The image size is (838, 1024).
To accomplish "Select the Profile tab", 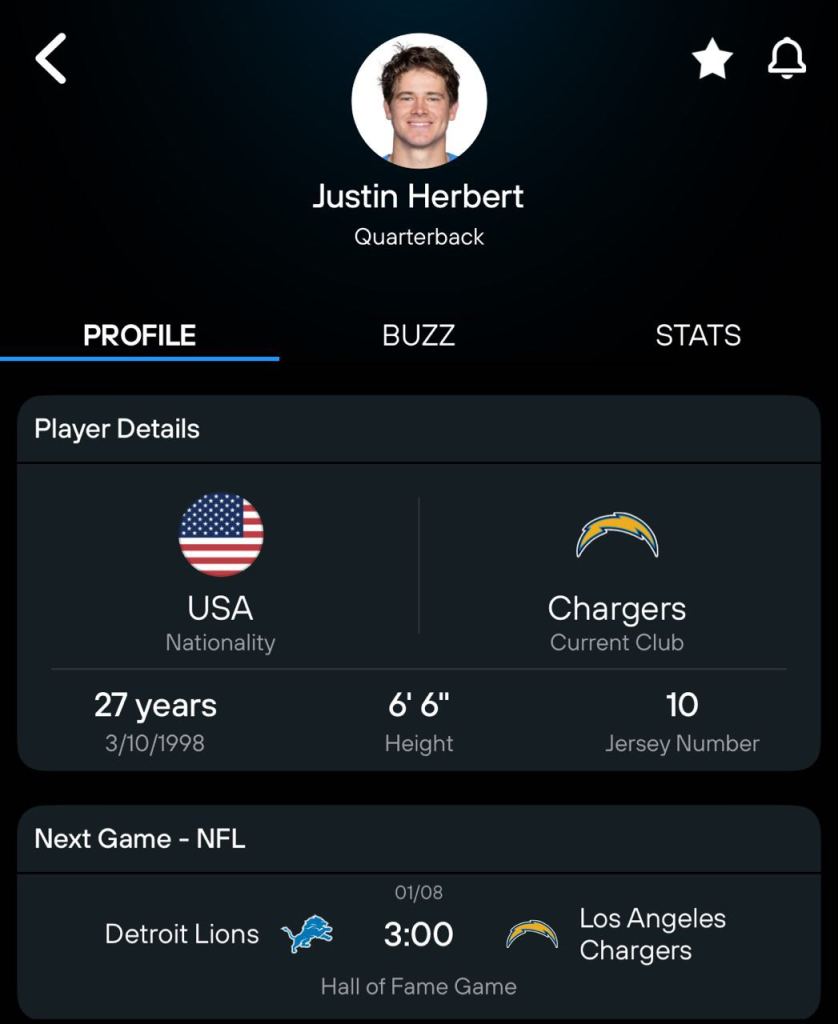I will point(139,335).
